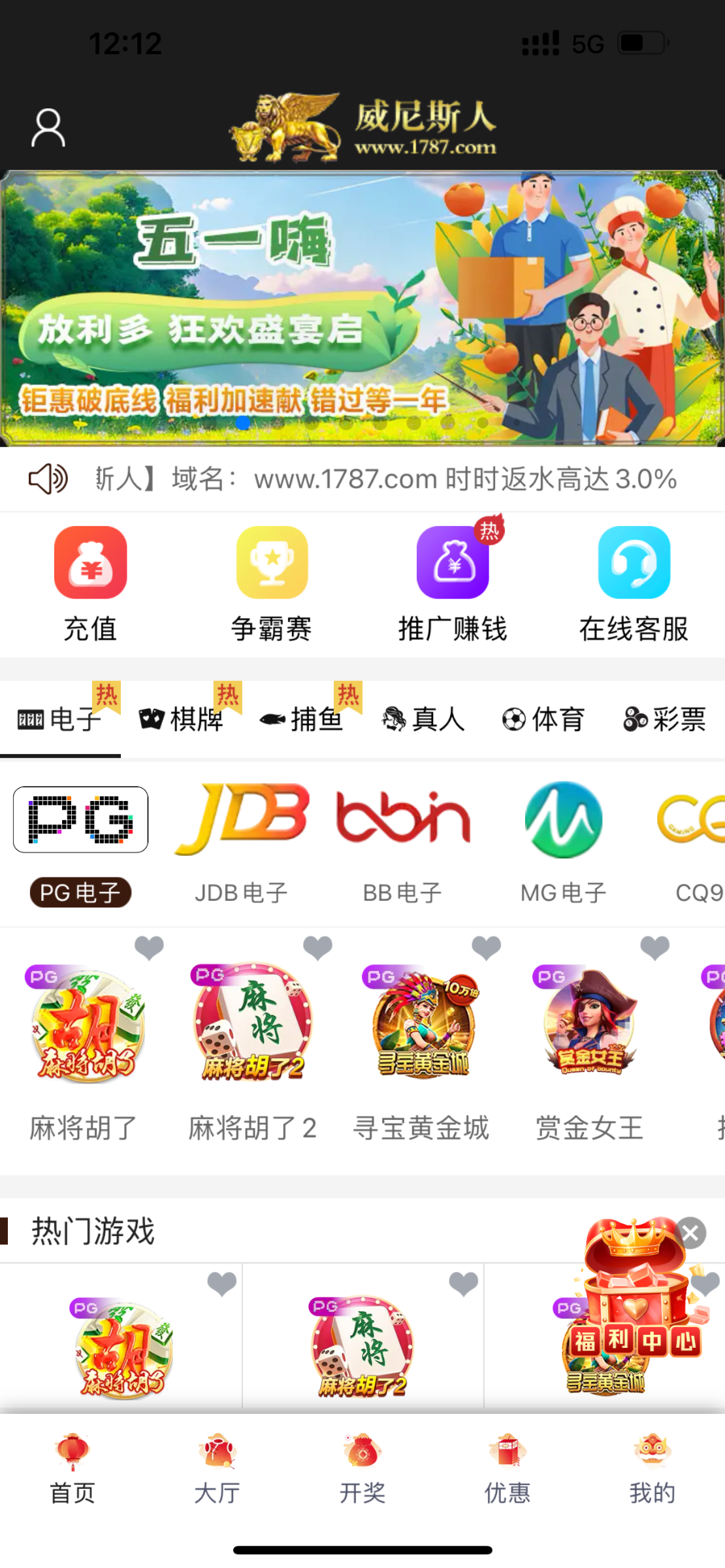The image size is (725, 1568).
Task: Favorite the 赏金女王 game
Action: point(654,947)
